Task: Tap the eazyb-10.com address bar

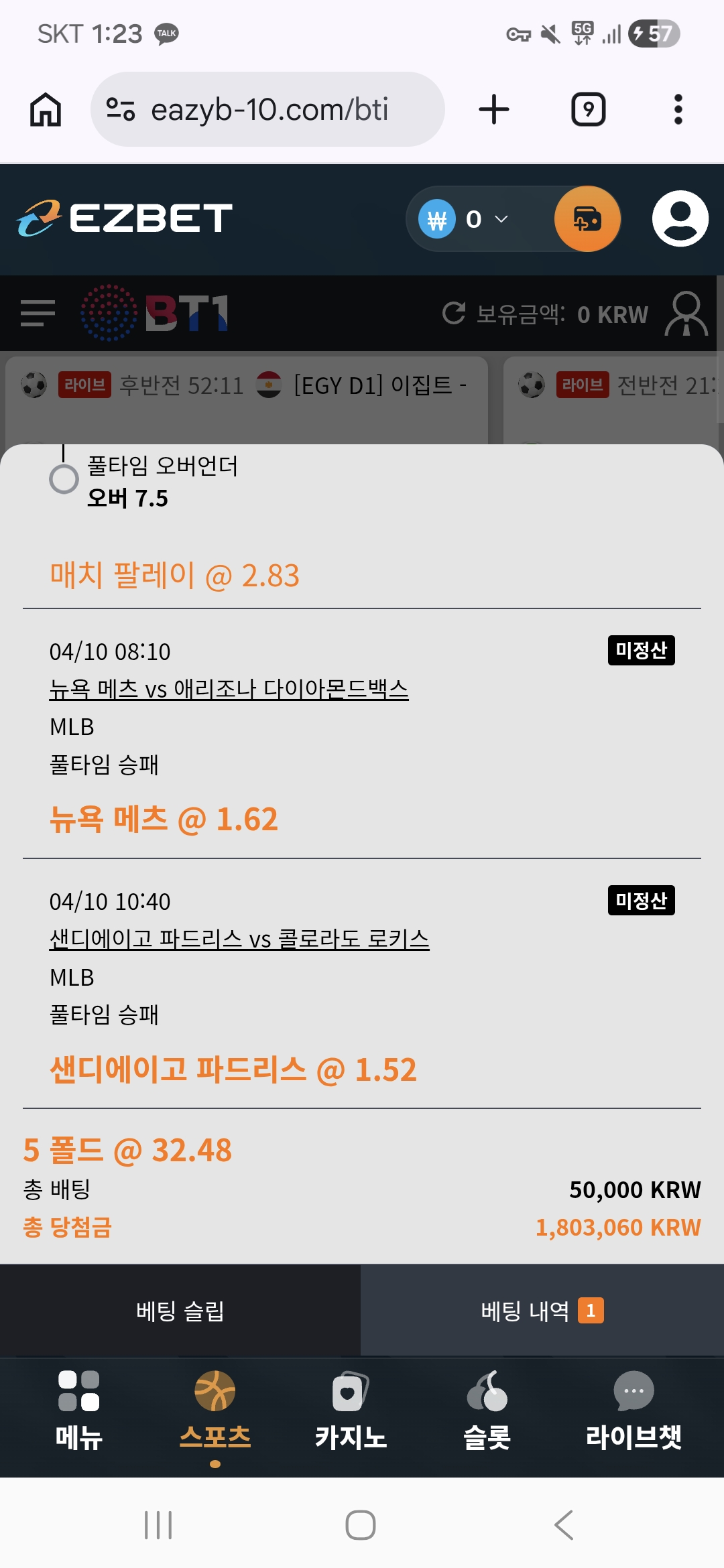Action: coord(268,109)
